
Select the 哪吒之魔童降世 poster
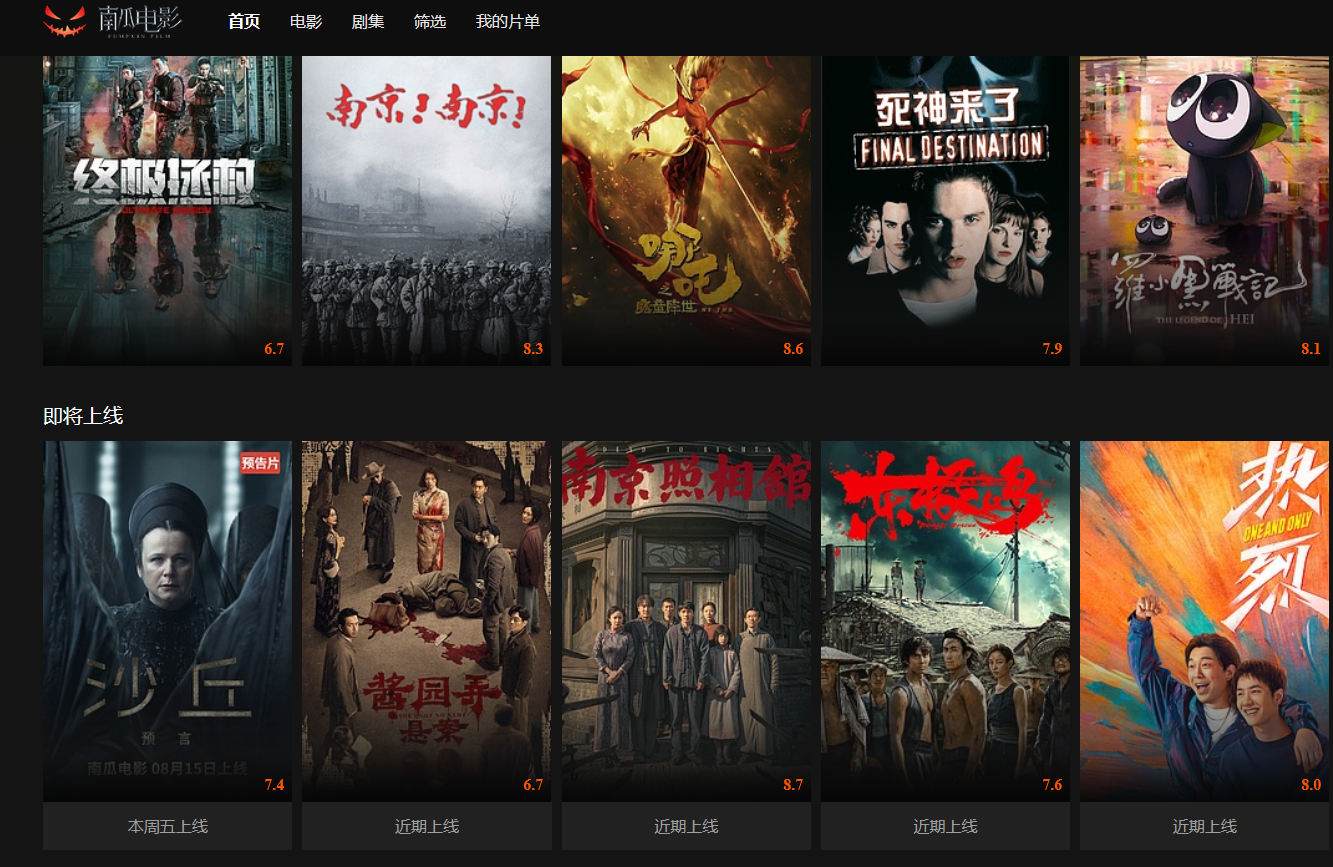686,210
